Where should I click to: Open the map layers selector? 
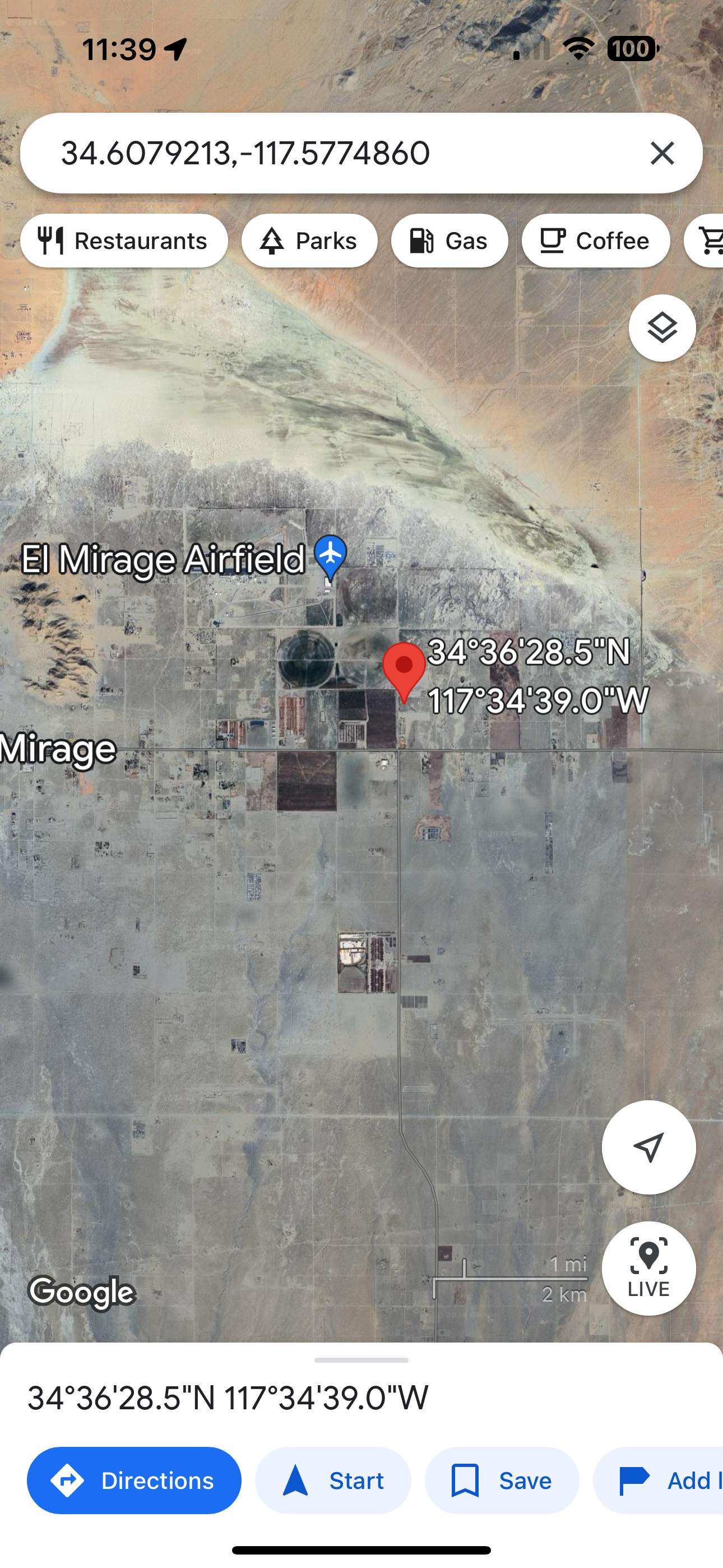(x=661, y=328)
